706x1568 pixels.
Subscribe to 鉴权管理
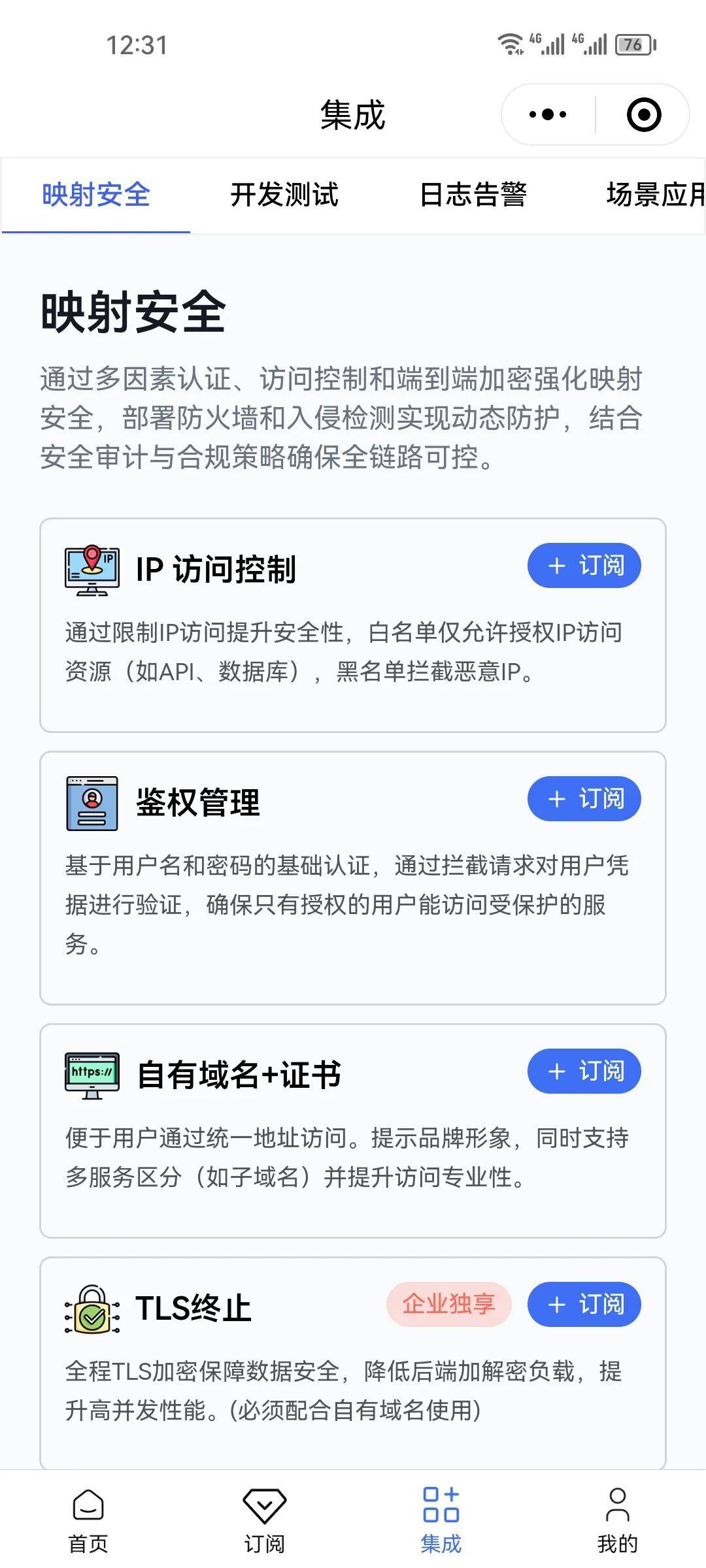tap(584, 798)
